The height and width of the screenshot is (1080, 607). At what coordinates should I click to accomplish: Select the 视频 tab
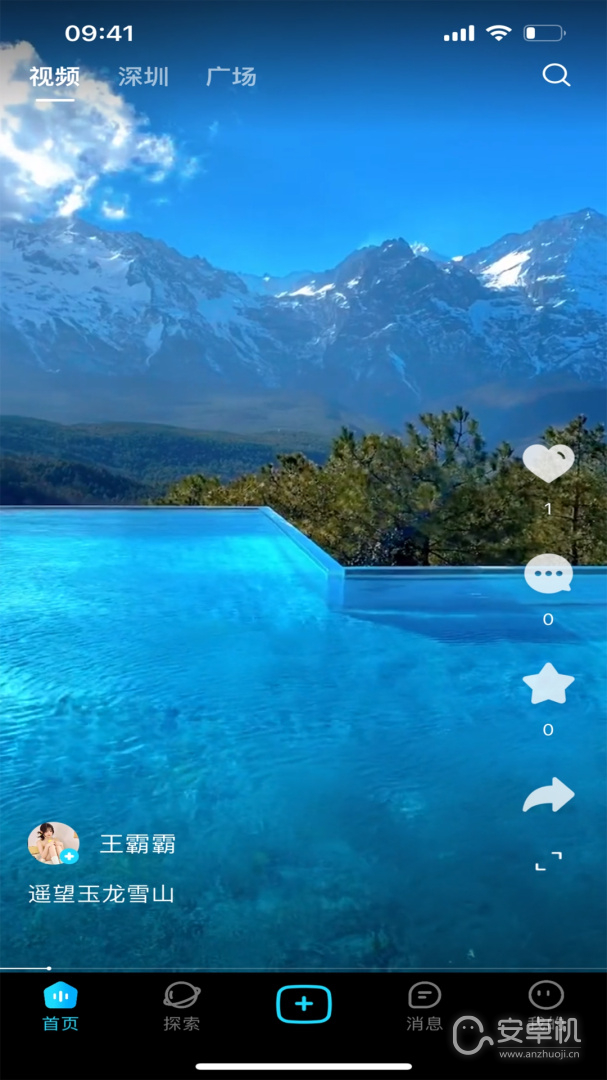[x=55, y=76]
